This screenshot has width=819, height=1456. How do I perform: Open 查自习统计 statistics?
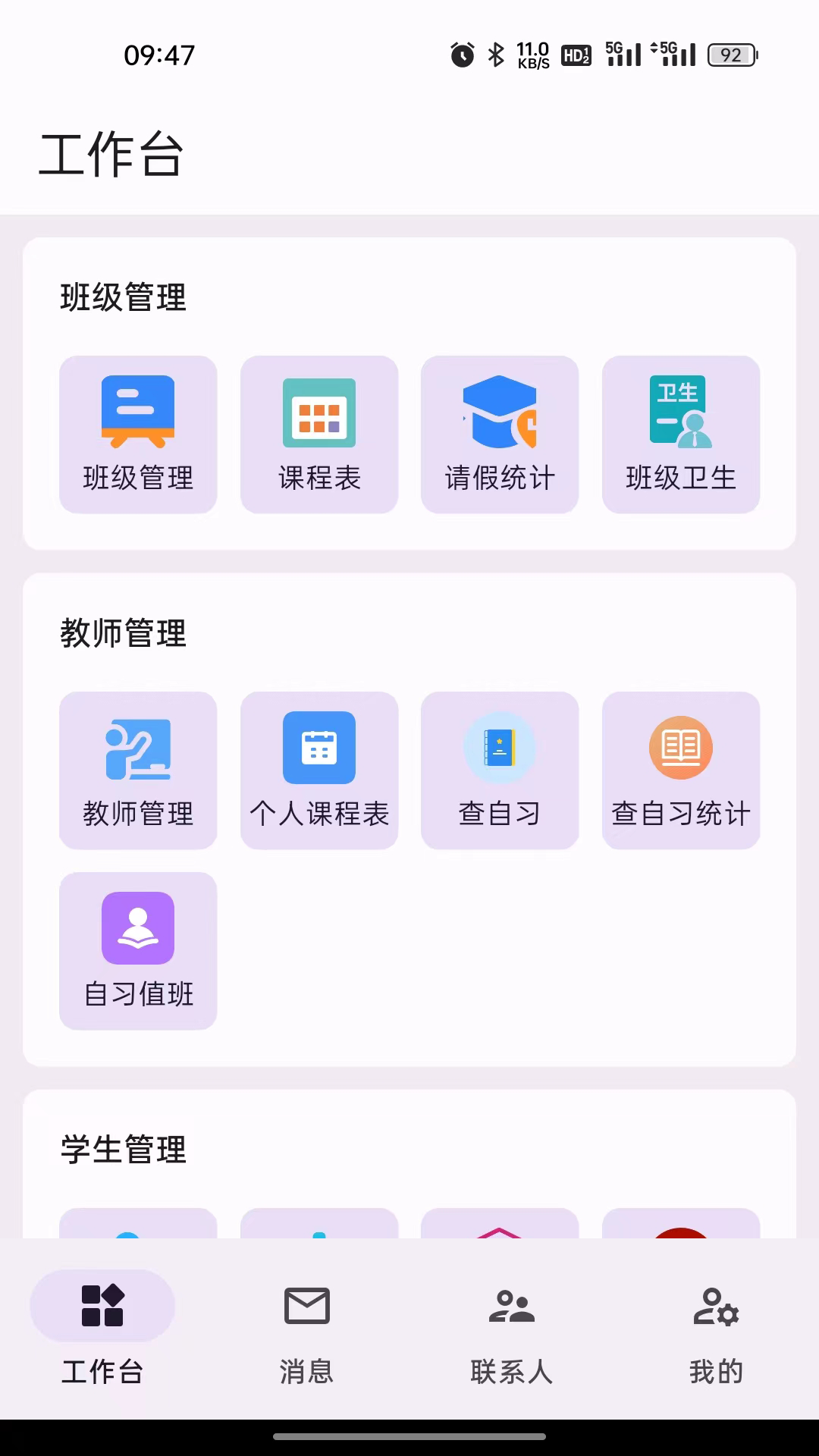[681, 770]
